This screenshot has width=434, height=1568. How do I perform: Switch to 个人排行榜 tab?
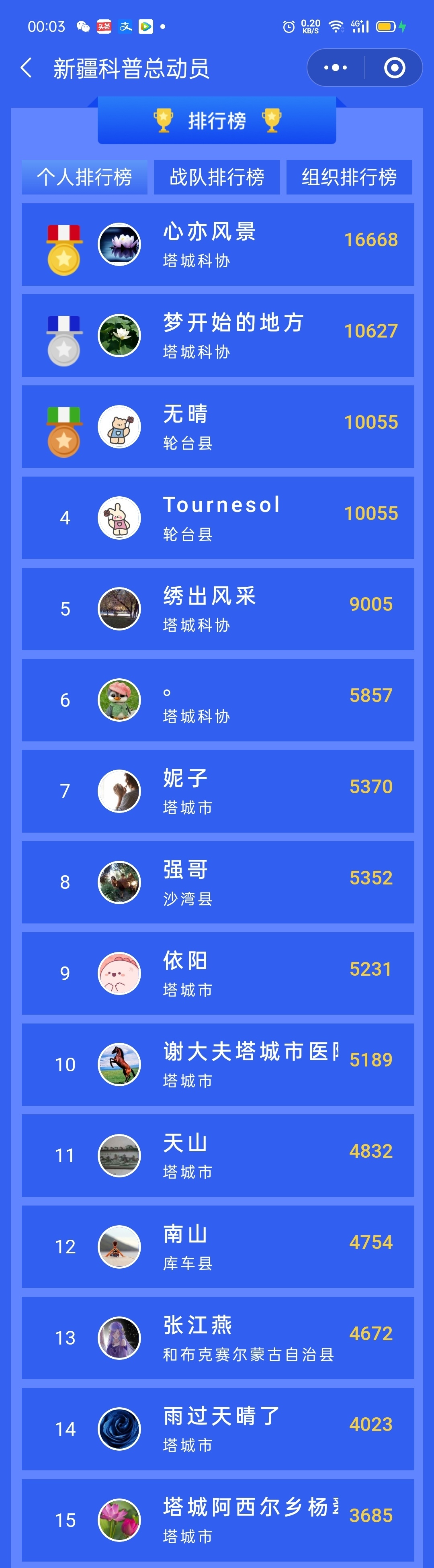coord(85,177)
